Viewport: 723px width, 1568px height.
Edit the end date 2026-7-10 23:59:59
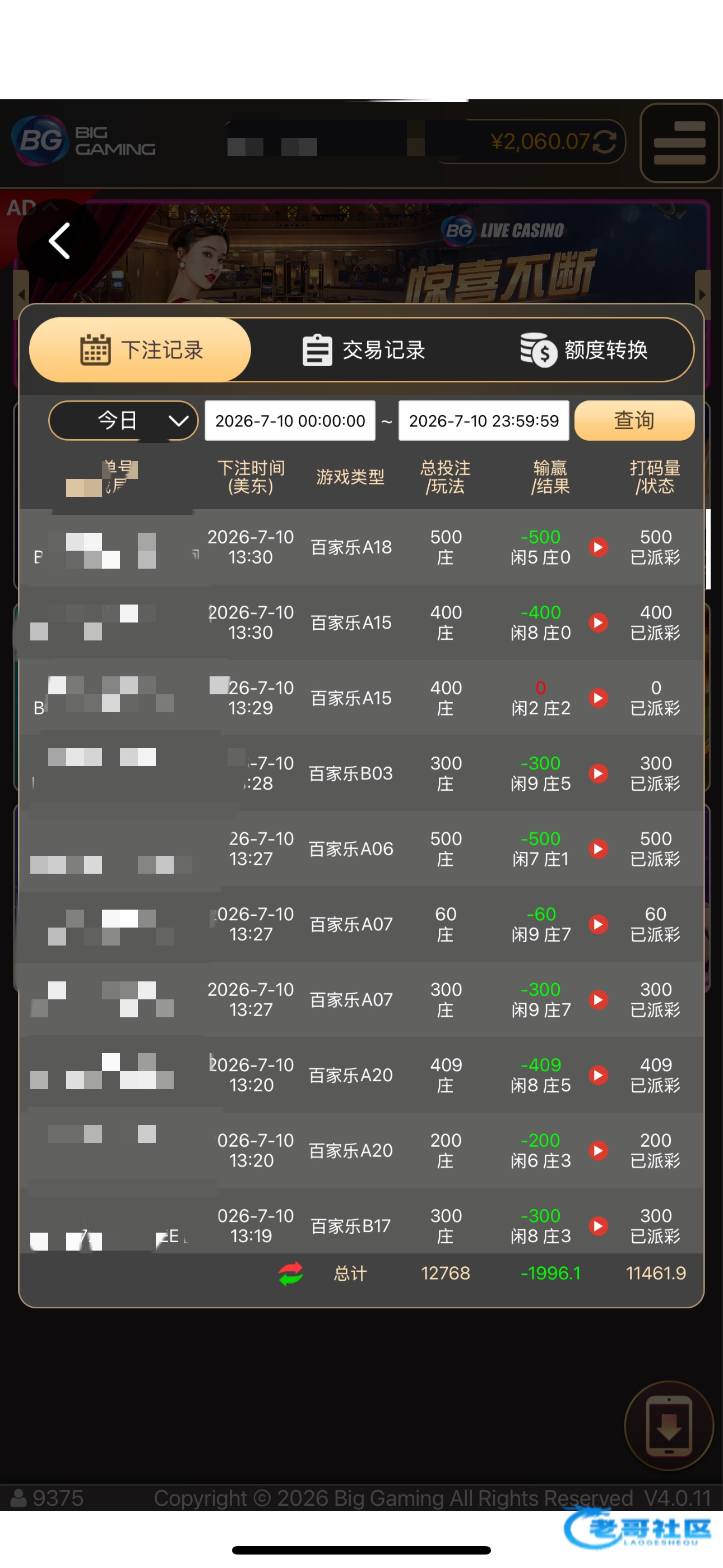tap(484, 421)
